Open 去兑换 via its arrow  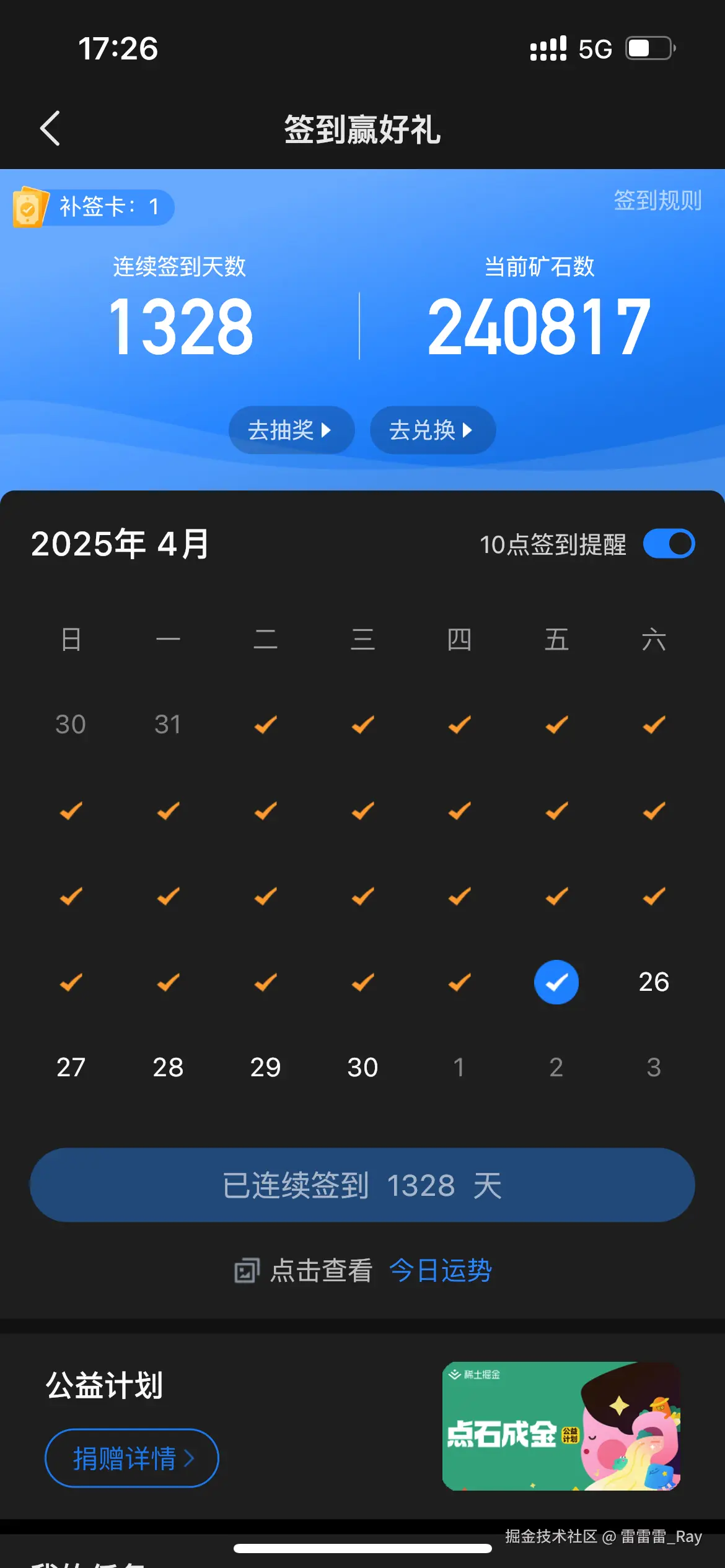[x=469, y=430]
